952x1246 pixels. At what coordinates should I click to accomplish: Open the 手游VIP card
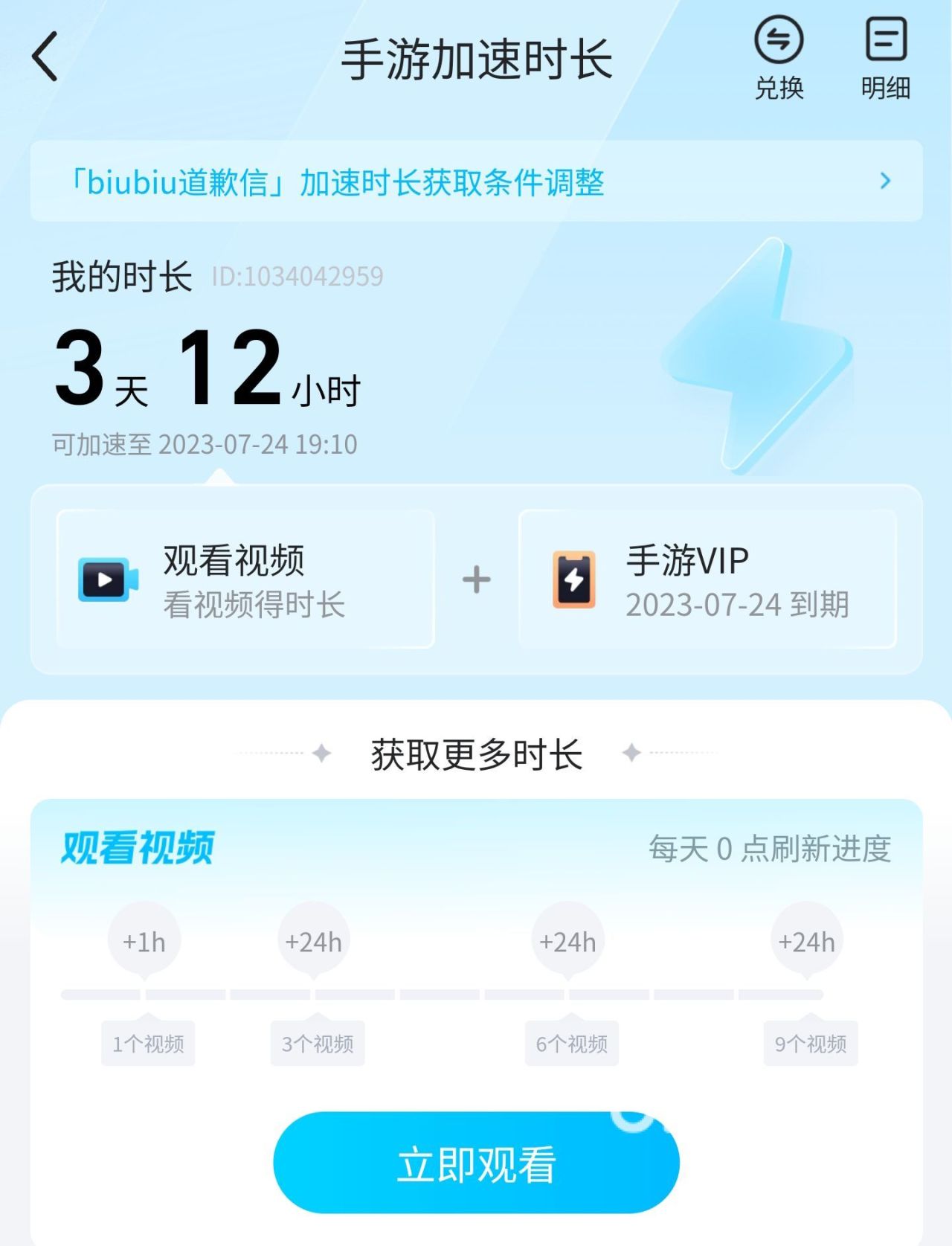tap(707, 579)
